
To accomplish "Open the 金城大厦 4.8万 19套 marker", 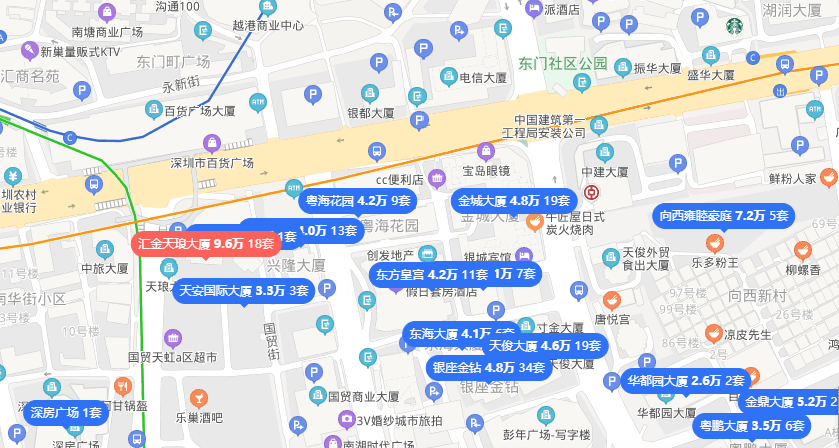I will tap(513, 200).
